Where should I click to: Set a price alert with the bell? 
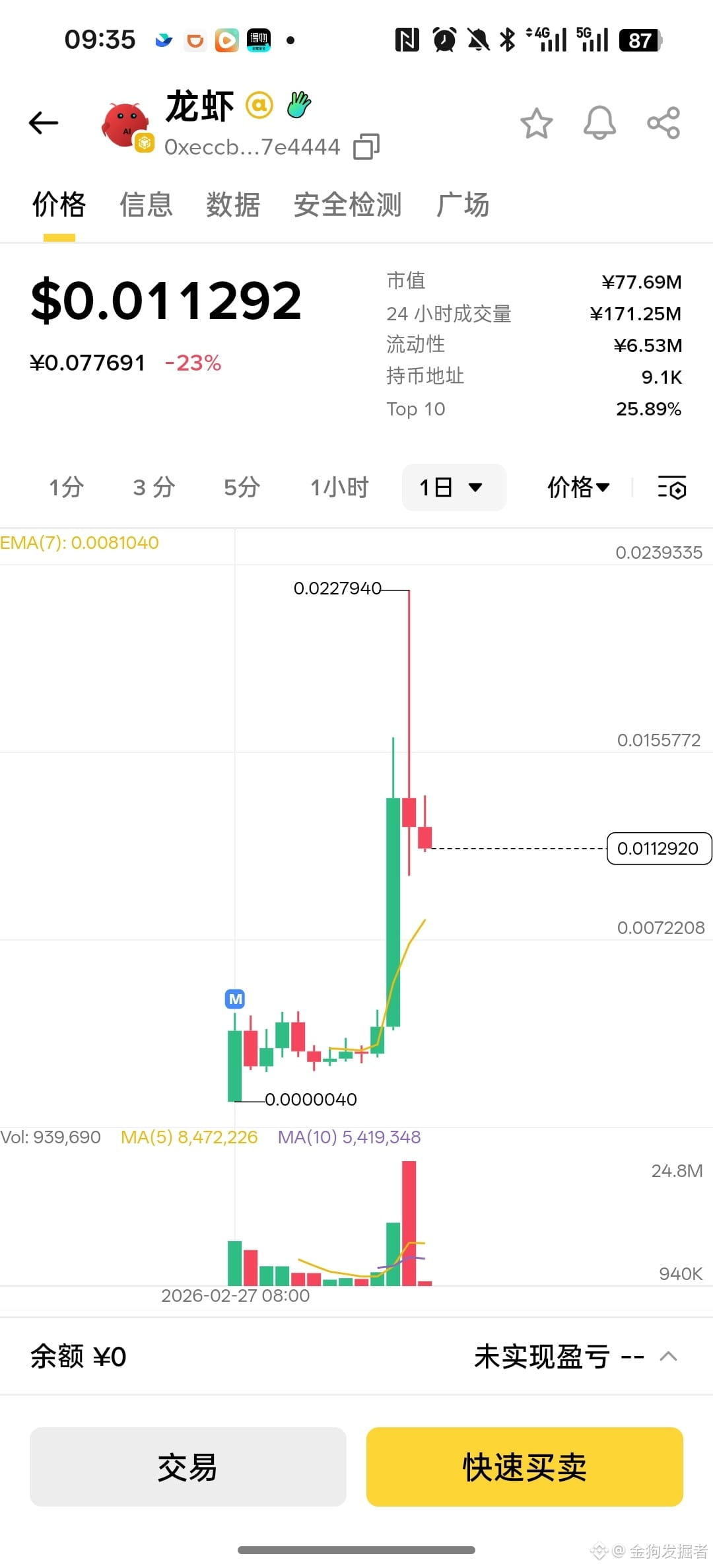click(599, 124)
